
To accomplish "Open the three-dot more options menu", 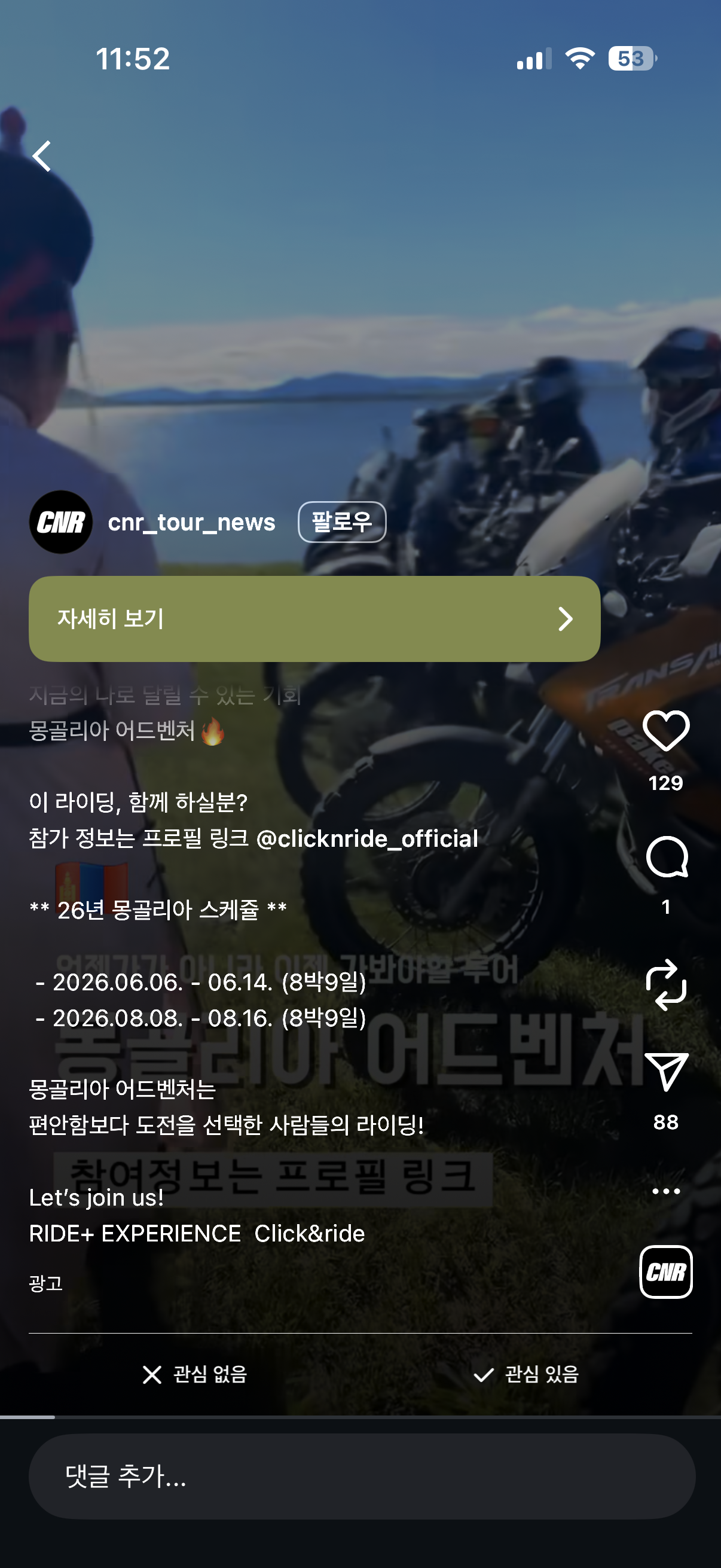I will (665, 1191).
